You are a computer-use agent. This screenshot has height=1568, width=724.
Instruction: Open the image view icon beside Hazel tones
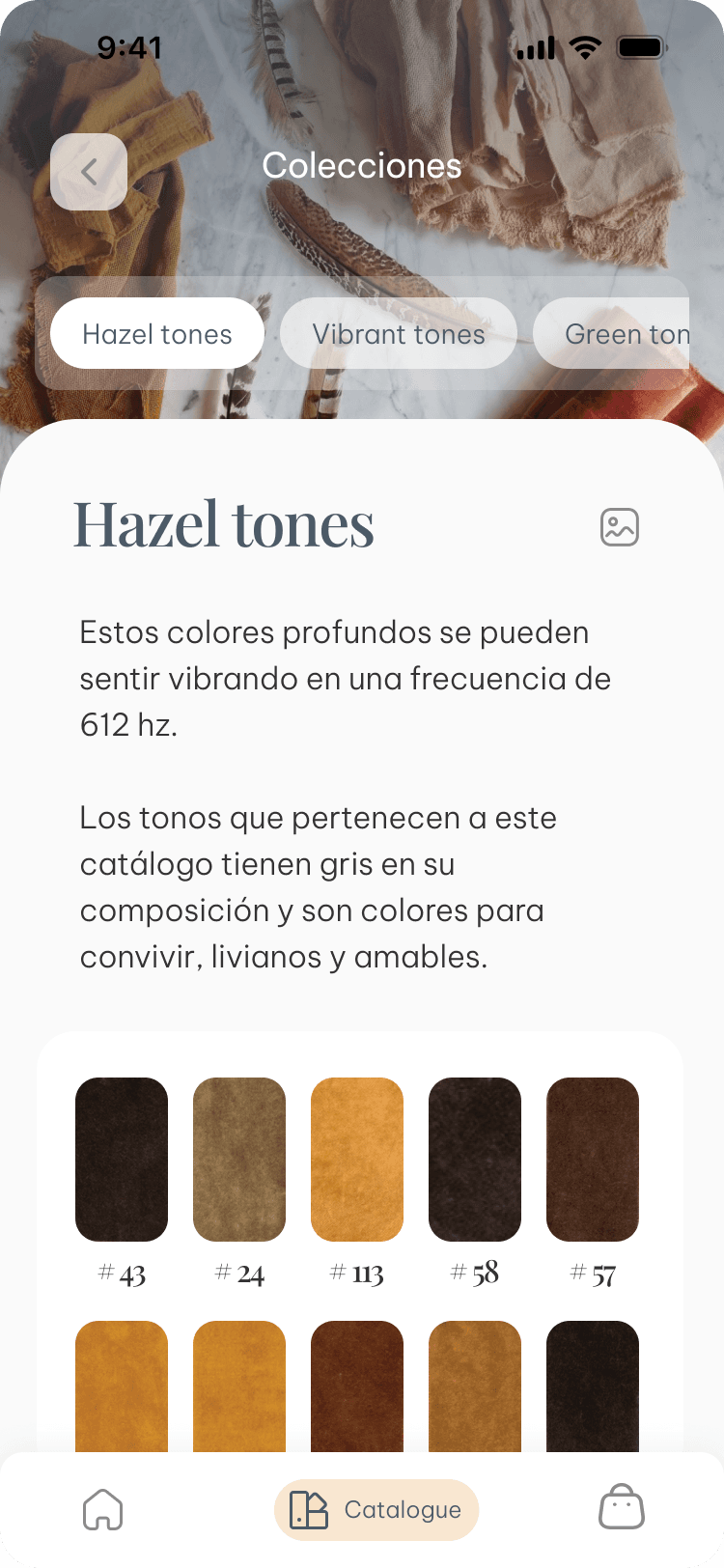[620, 527]
